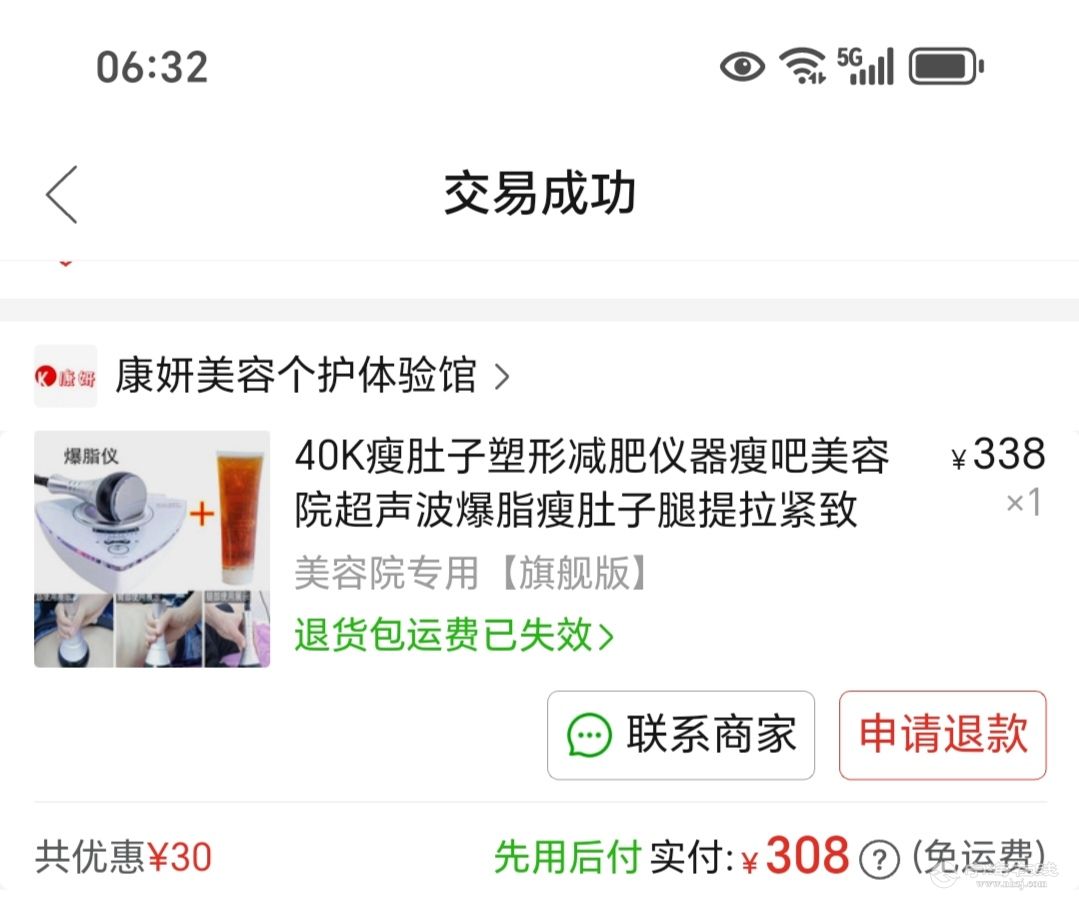Contact seller via 联系商家

(681, 736)
